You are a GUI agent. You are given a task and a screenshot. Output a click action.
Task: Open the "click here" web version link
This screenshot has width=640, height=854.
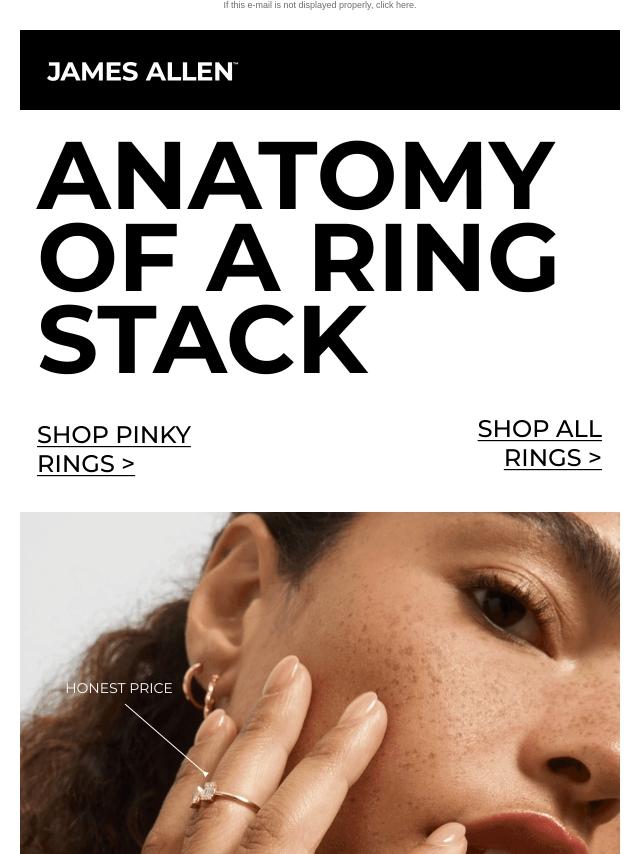(x=395, y=6)
